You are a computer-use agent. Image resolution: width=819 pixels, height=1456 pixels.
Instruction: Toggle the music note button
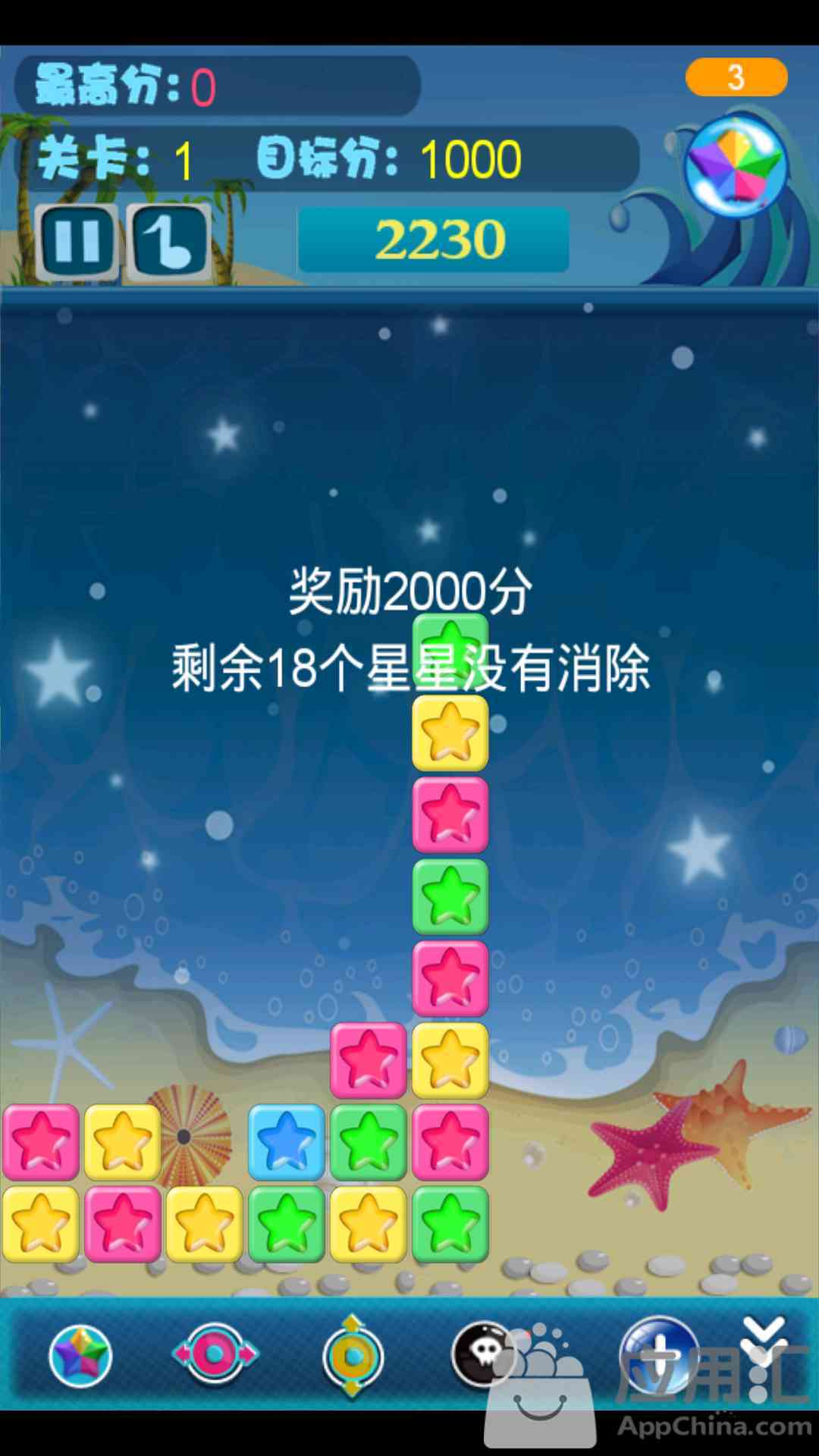tap(170, 241)
